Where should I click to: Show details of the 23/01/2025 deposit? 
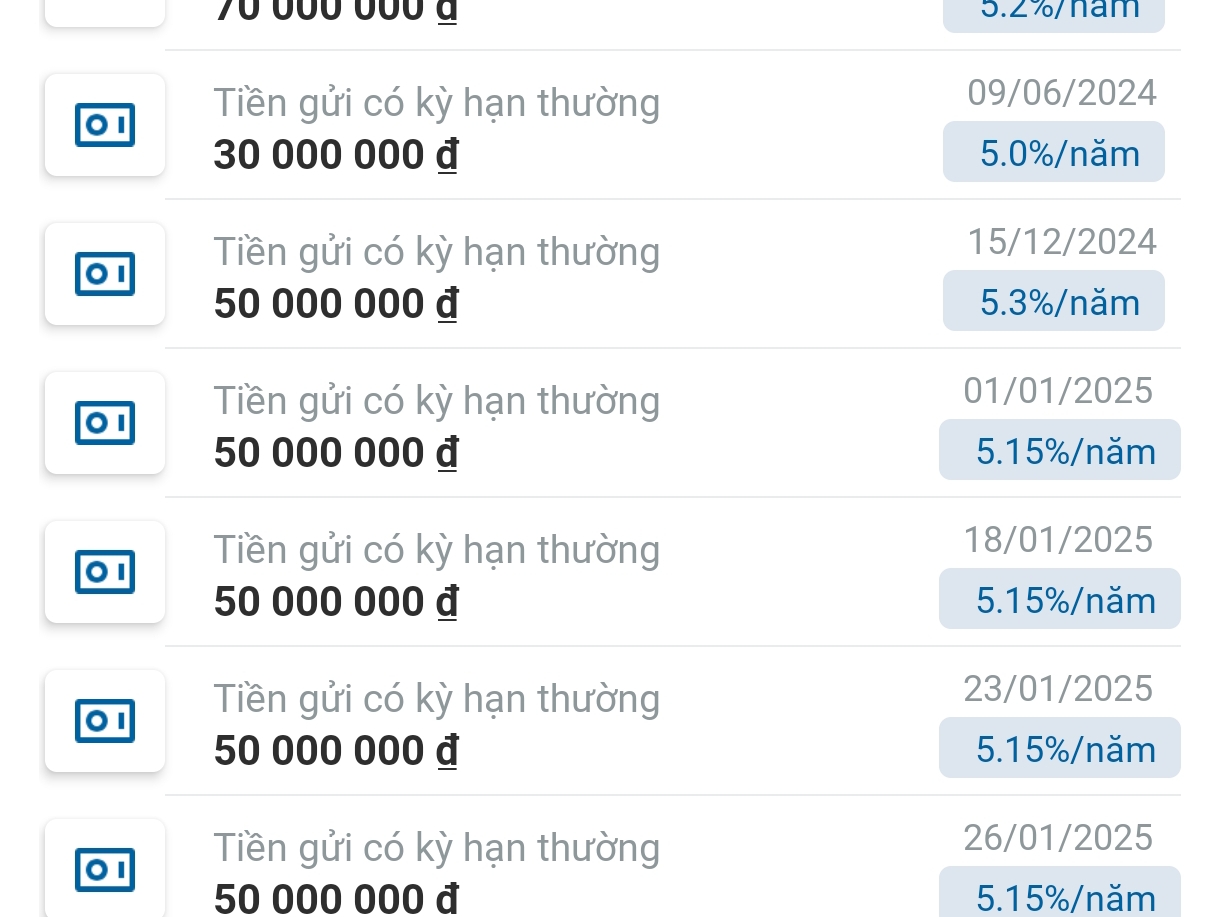610,722
